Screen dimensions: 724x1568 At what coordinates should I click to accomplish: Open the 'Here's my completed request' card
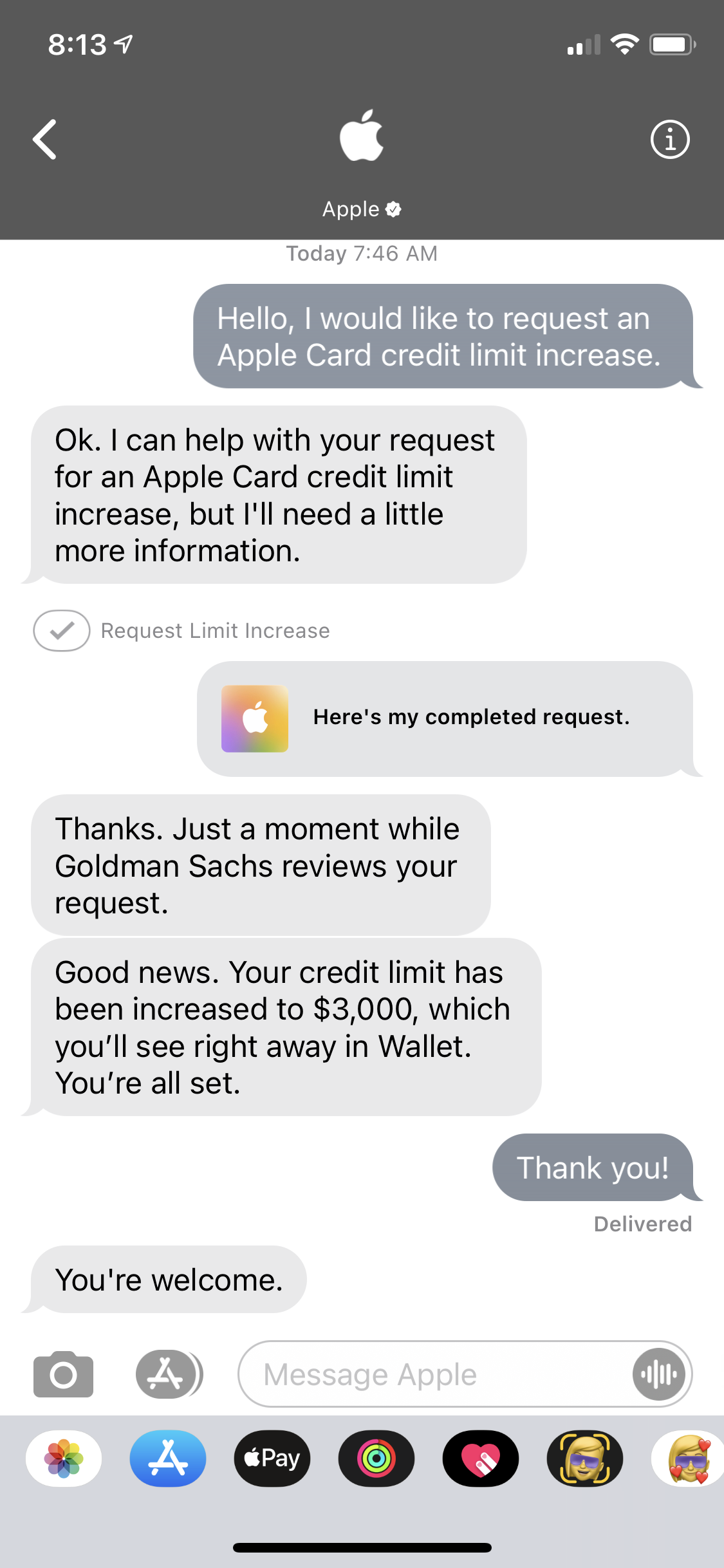click(445, 718)
